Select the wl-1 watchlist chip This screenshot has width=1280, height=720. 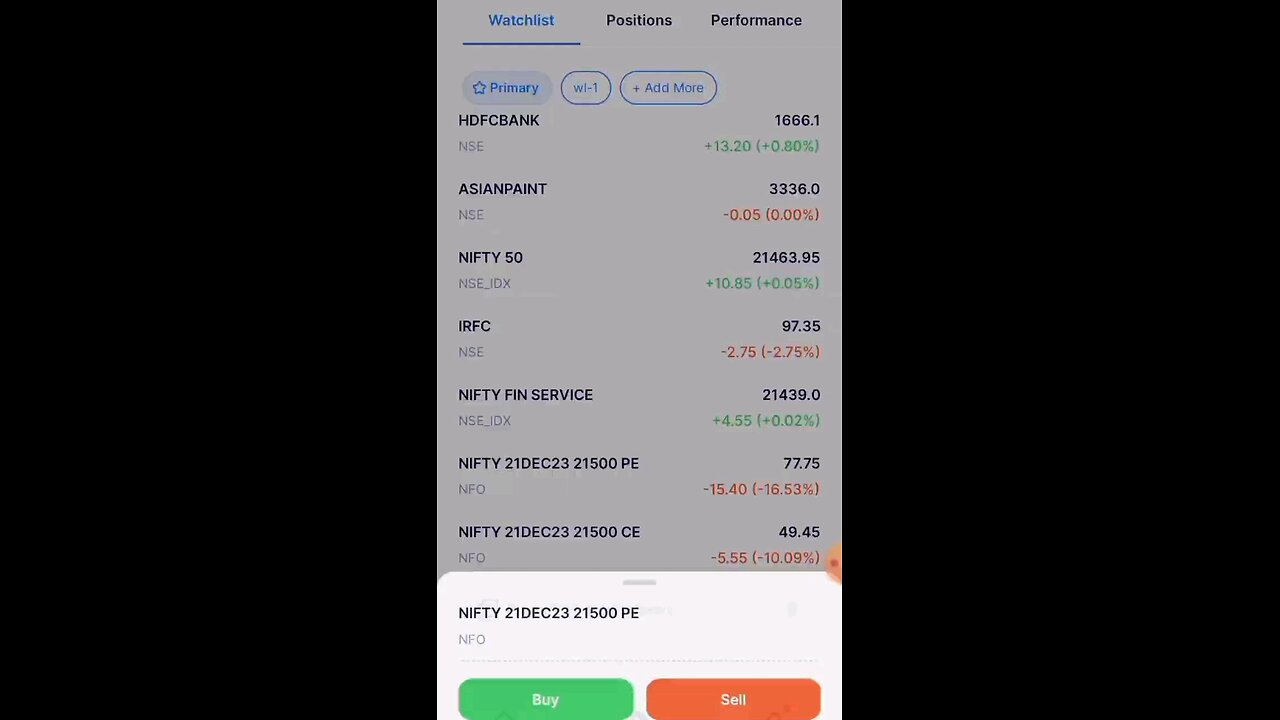(x=585, y=88)
